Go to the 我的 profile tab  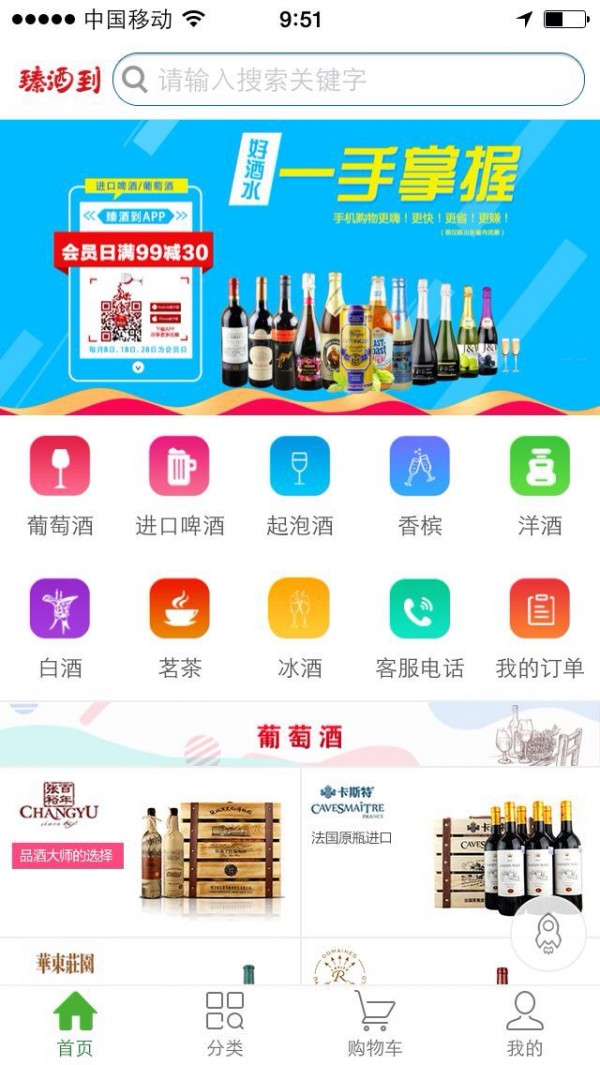[525, 1024]
